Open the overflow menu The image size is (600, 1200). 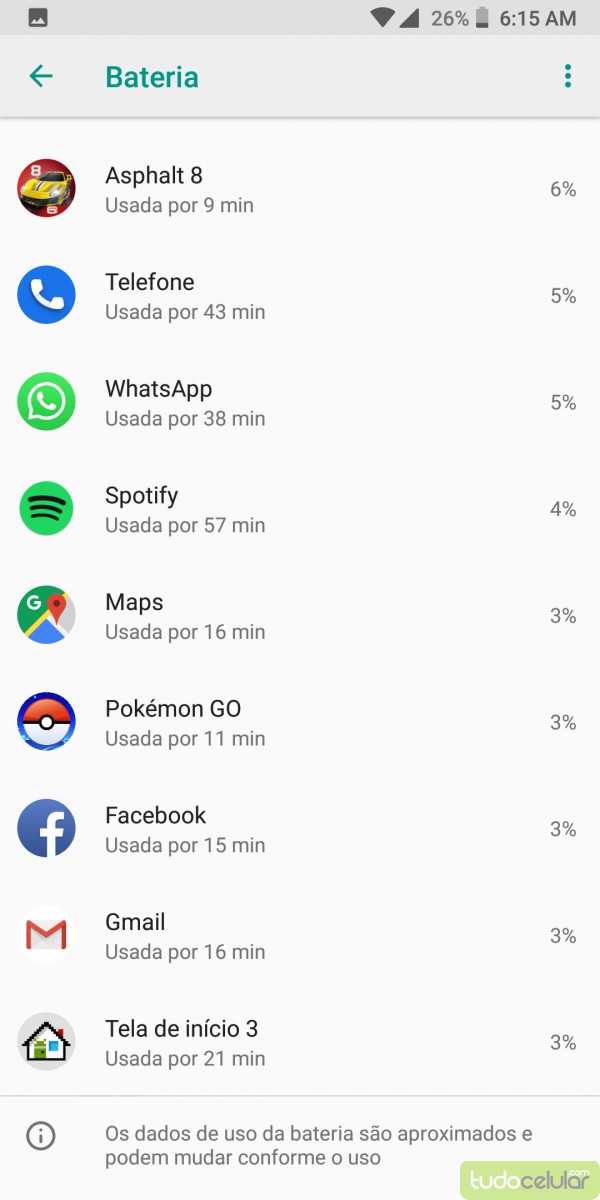point(567,76)
